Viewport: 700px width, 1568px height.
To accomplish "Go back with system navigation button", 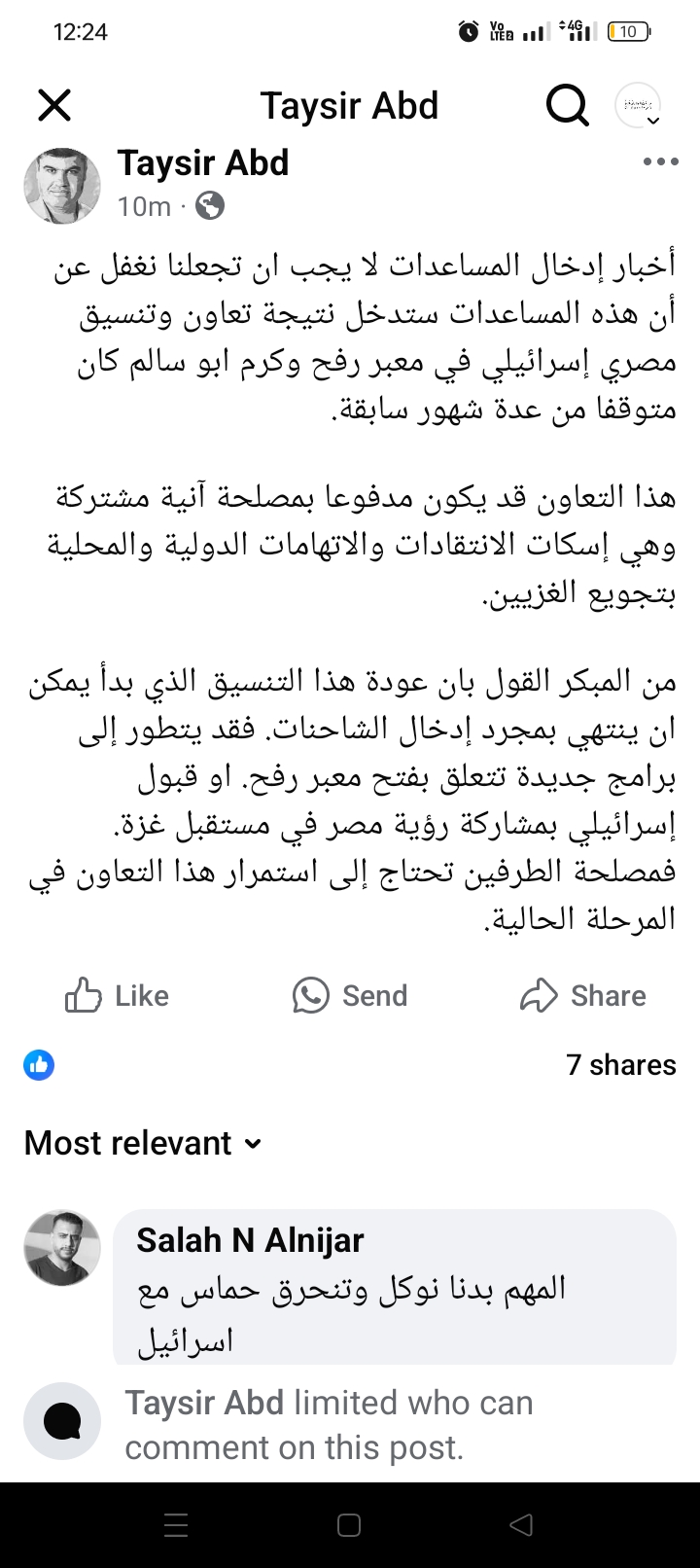I will point(522,1525).
